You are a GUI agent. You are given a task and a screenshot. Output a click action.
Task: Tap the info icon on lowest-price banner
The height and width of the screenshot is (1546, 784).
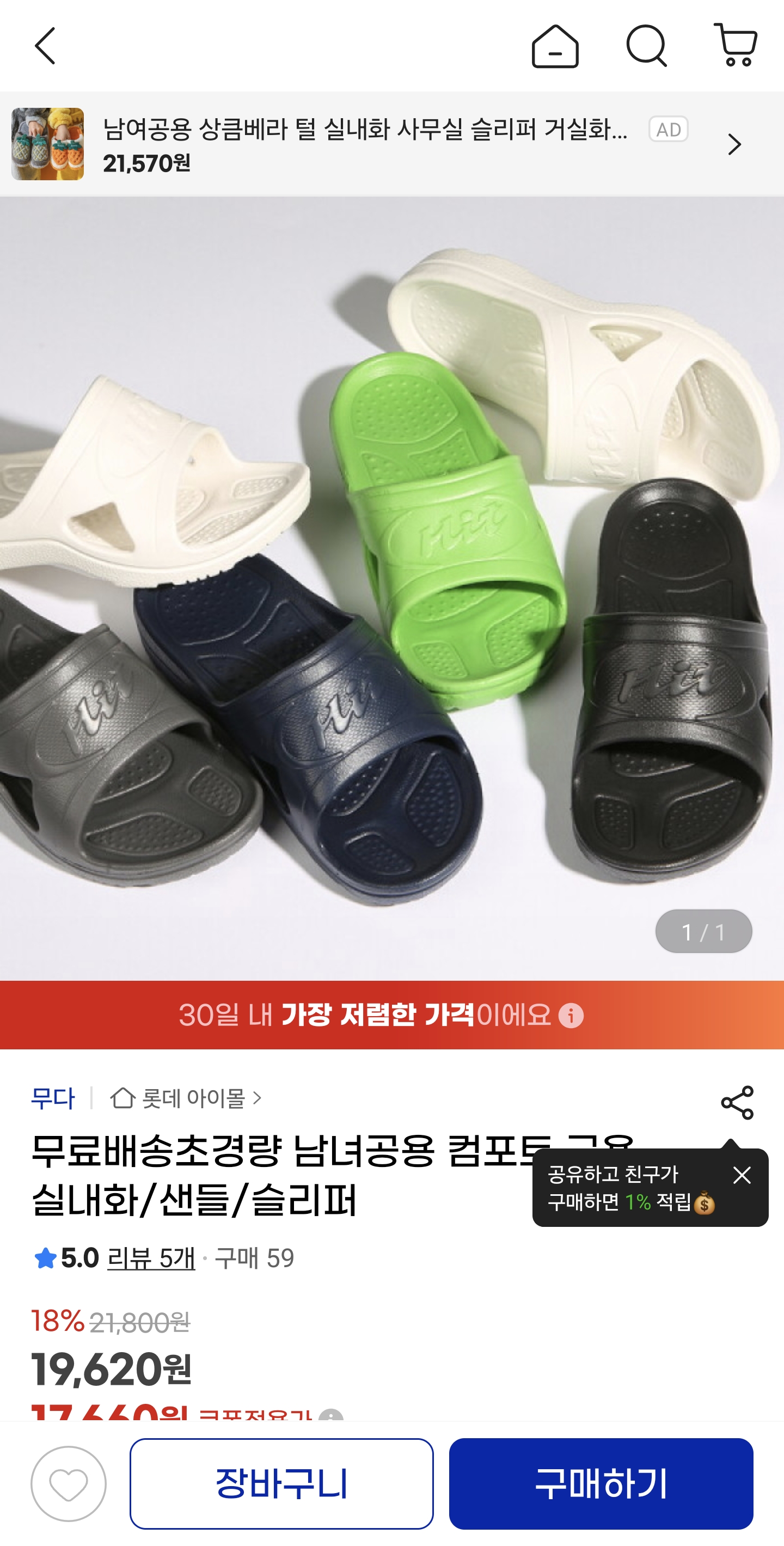click(x=571, y=1016)
